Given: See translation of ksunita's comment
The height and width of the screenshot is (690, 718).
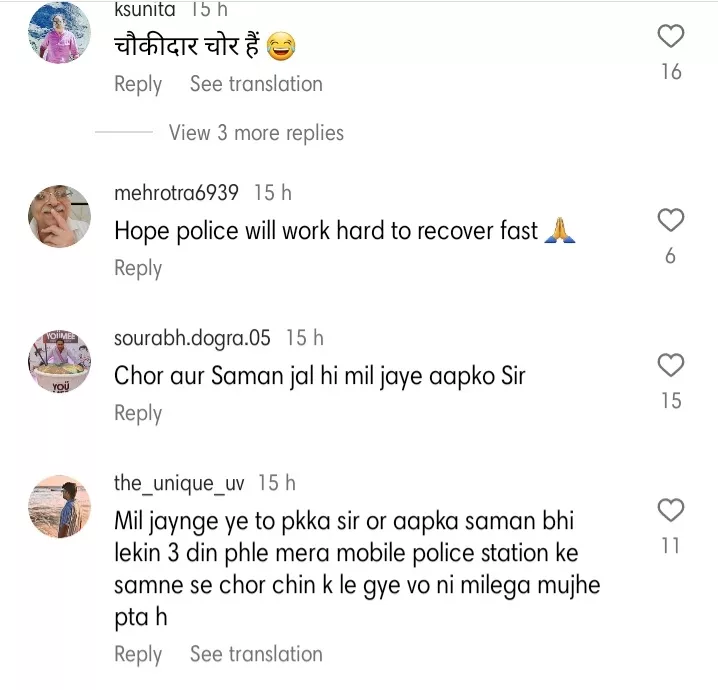Looking at the screenshot, I should click(256, 84).
